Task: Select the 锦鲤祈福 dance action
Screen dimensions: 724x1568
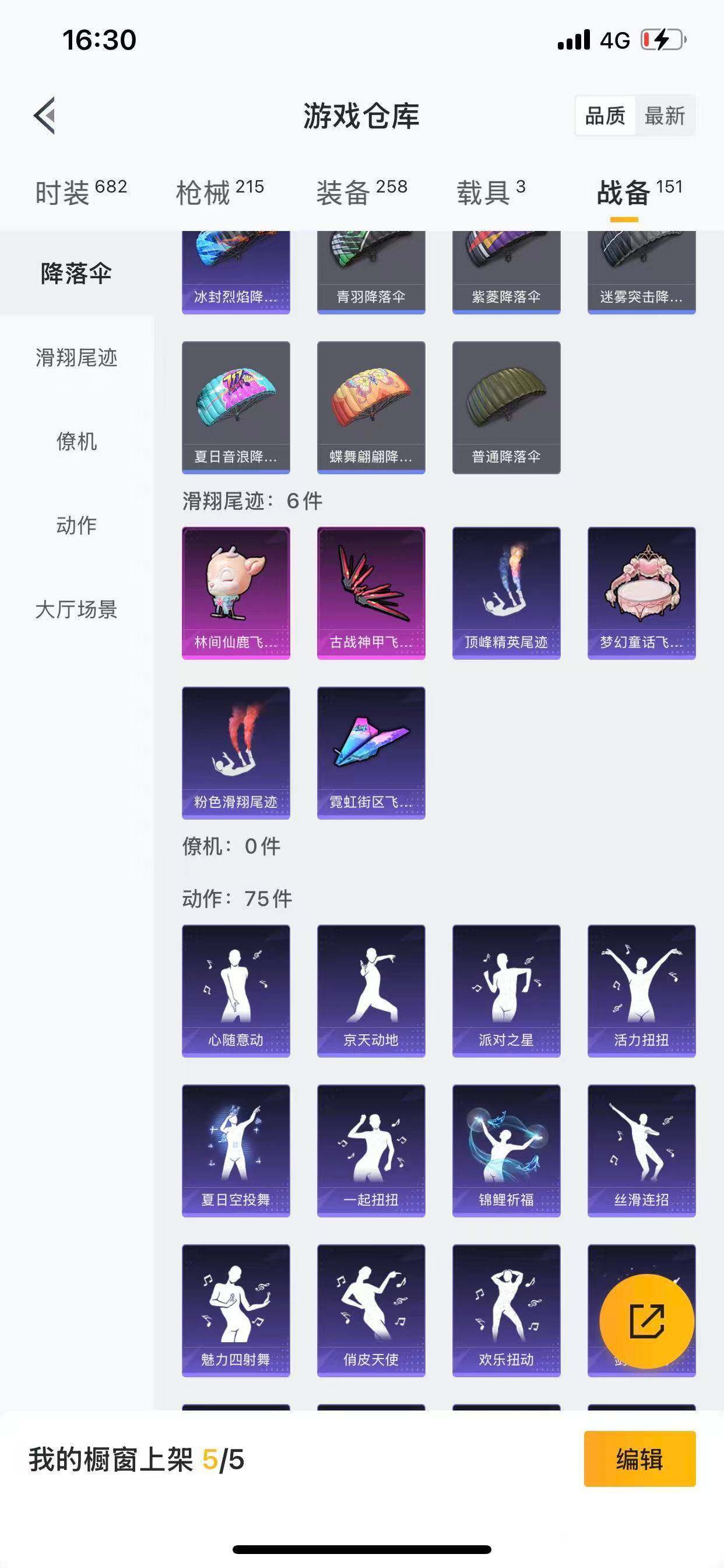Action: tap(506, 1150)
